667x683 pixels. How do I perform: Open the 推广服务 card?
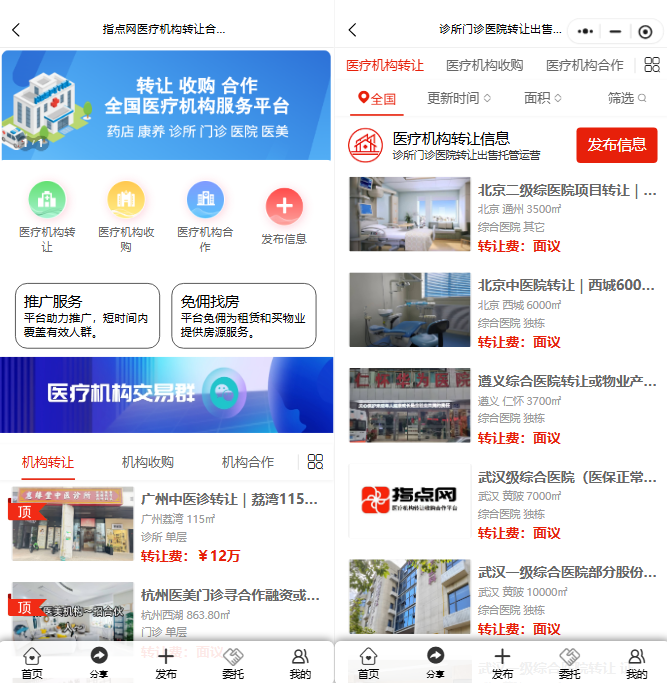(x=87, y=316)
